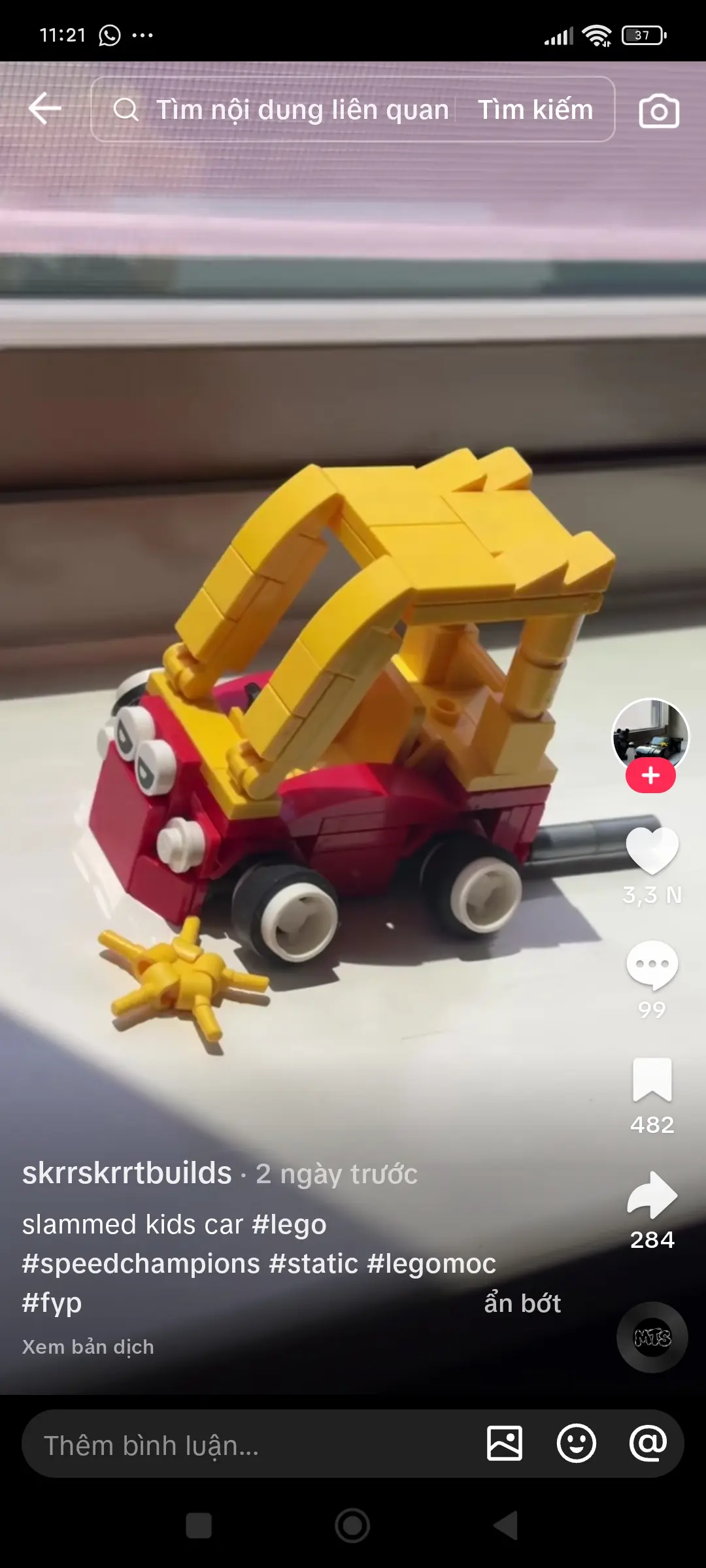Bookmark this video to favorites
This screenshot has width=706, height=1568.
click(652, 1079)
